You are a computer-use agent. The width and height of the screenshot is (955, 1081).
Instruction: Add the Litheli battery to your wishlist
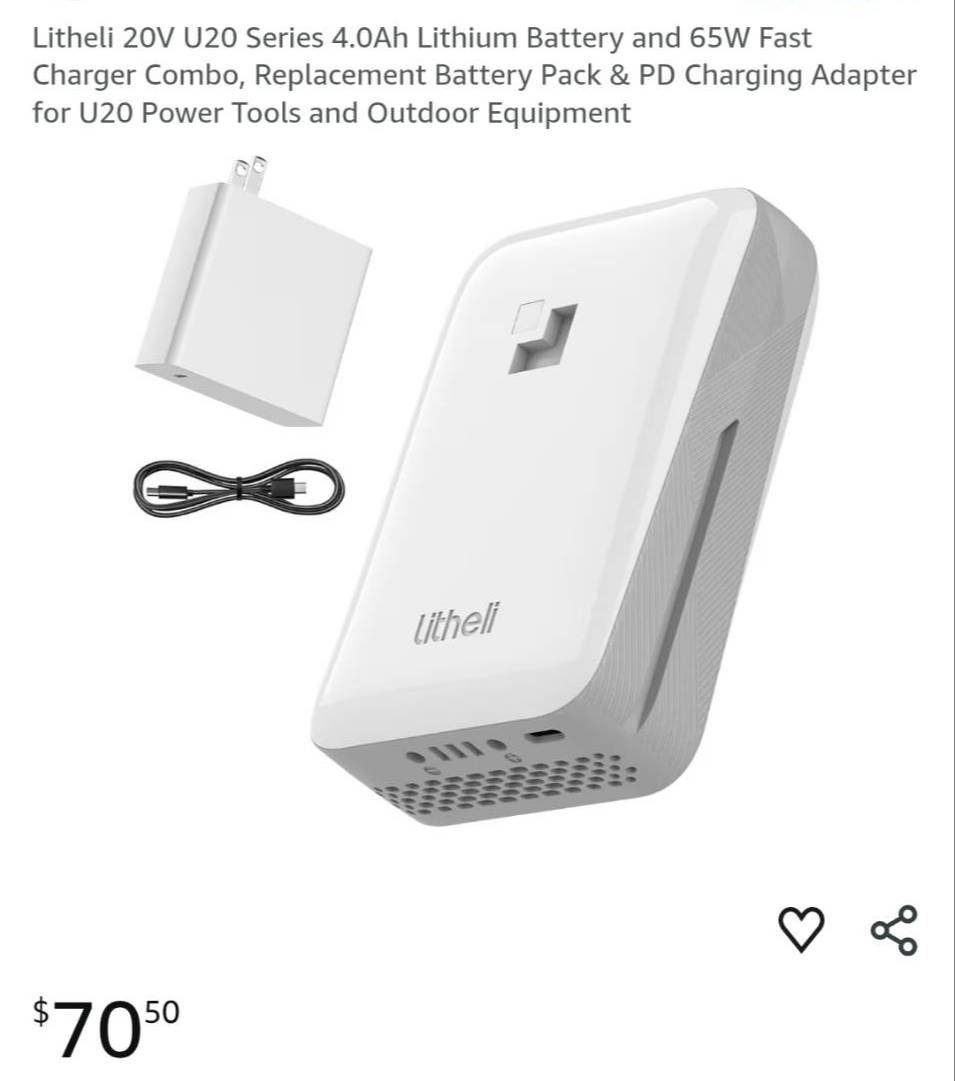(801, 930)
